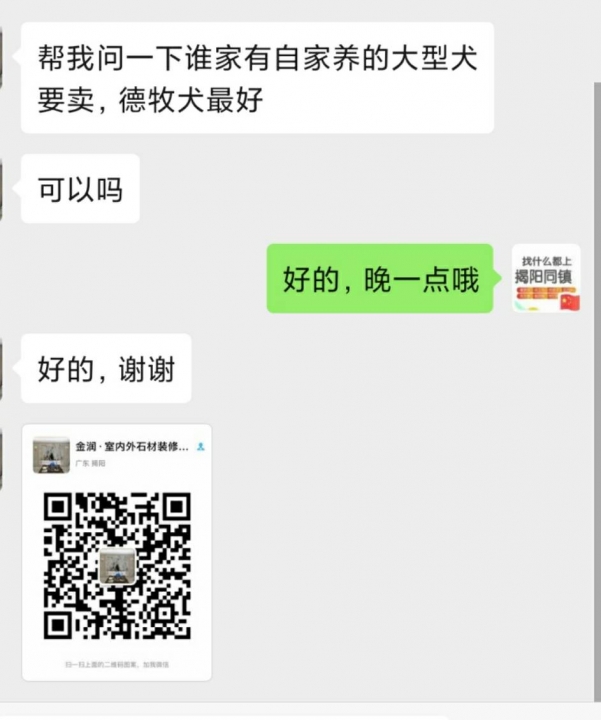Open the 揭阳同镇 sender avatar profile

click(x=546, y=279)
